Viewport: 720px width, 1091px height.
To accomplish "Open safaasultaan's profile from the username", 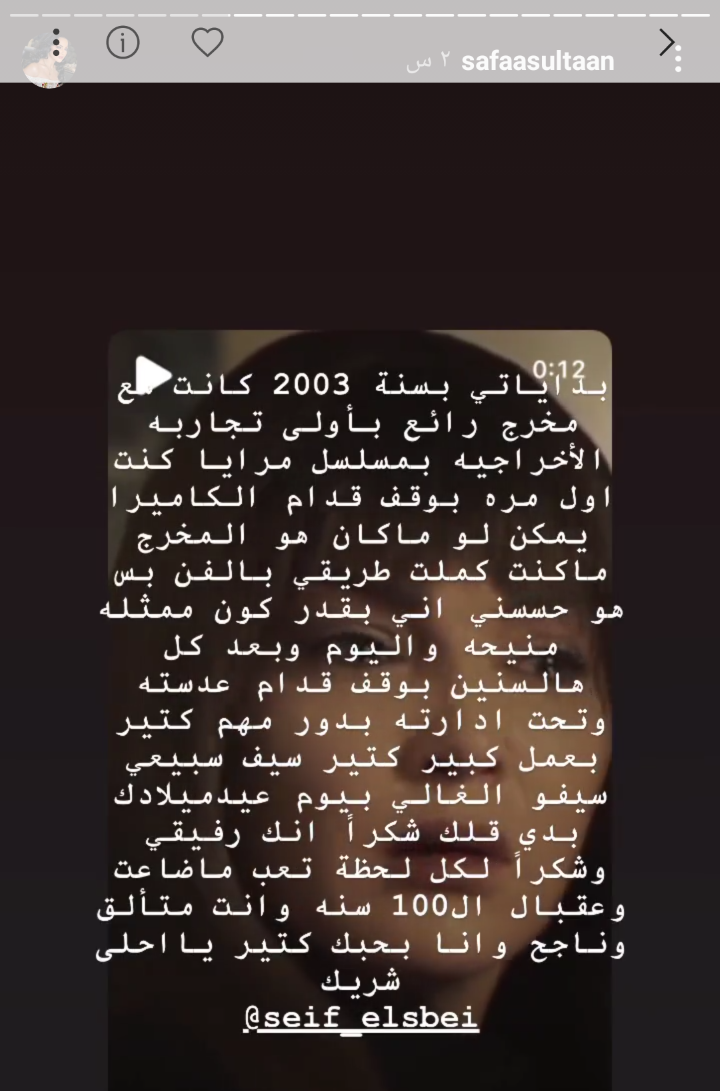I will click(538, 62).
